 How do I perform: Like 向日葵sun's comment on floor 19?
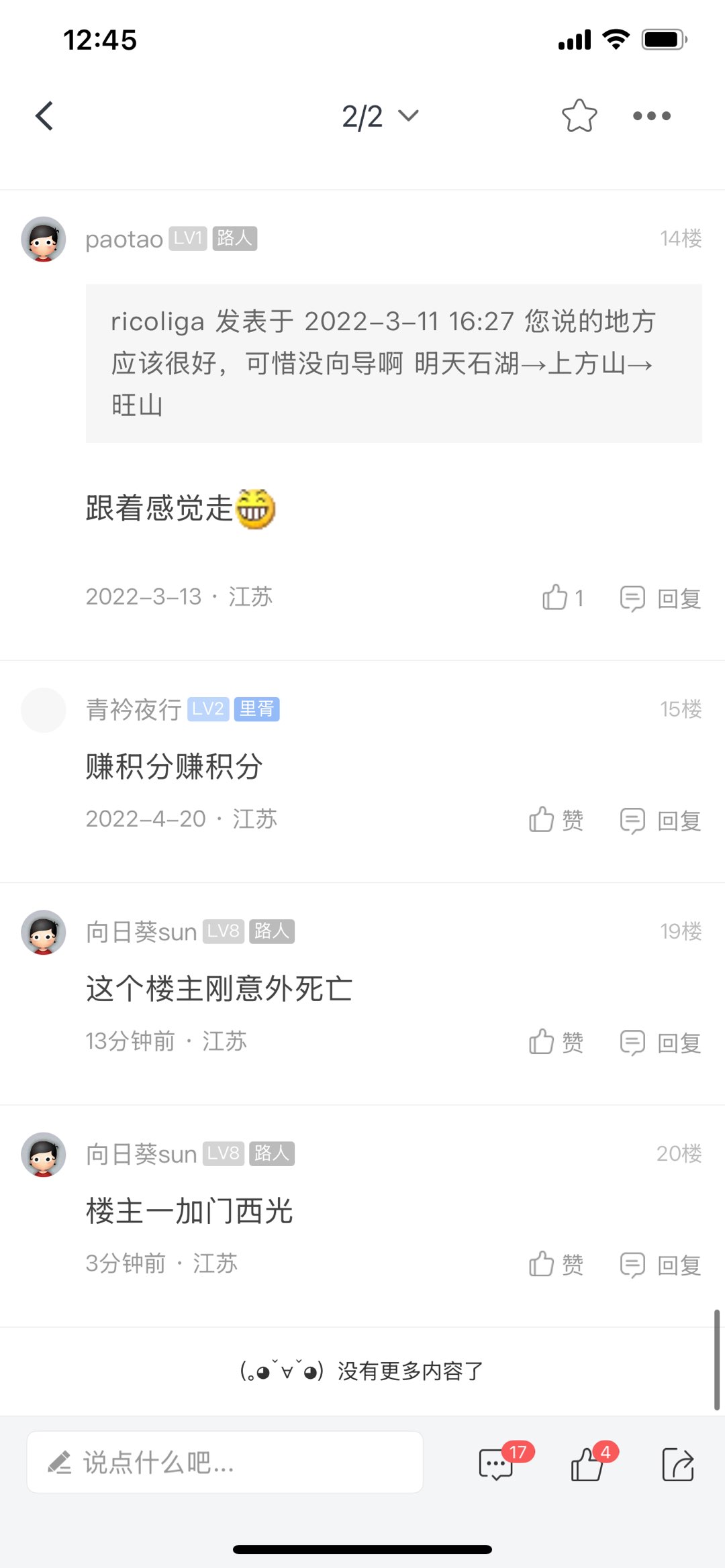pos(556,1042)
